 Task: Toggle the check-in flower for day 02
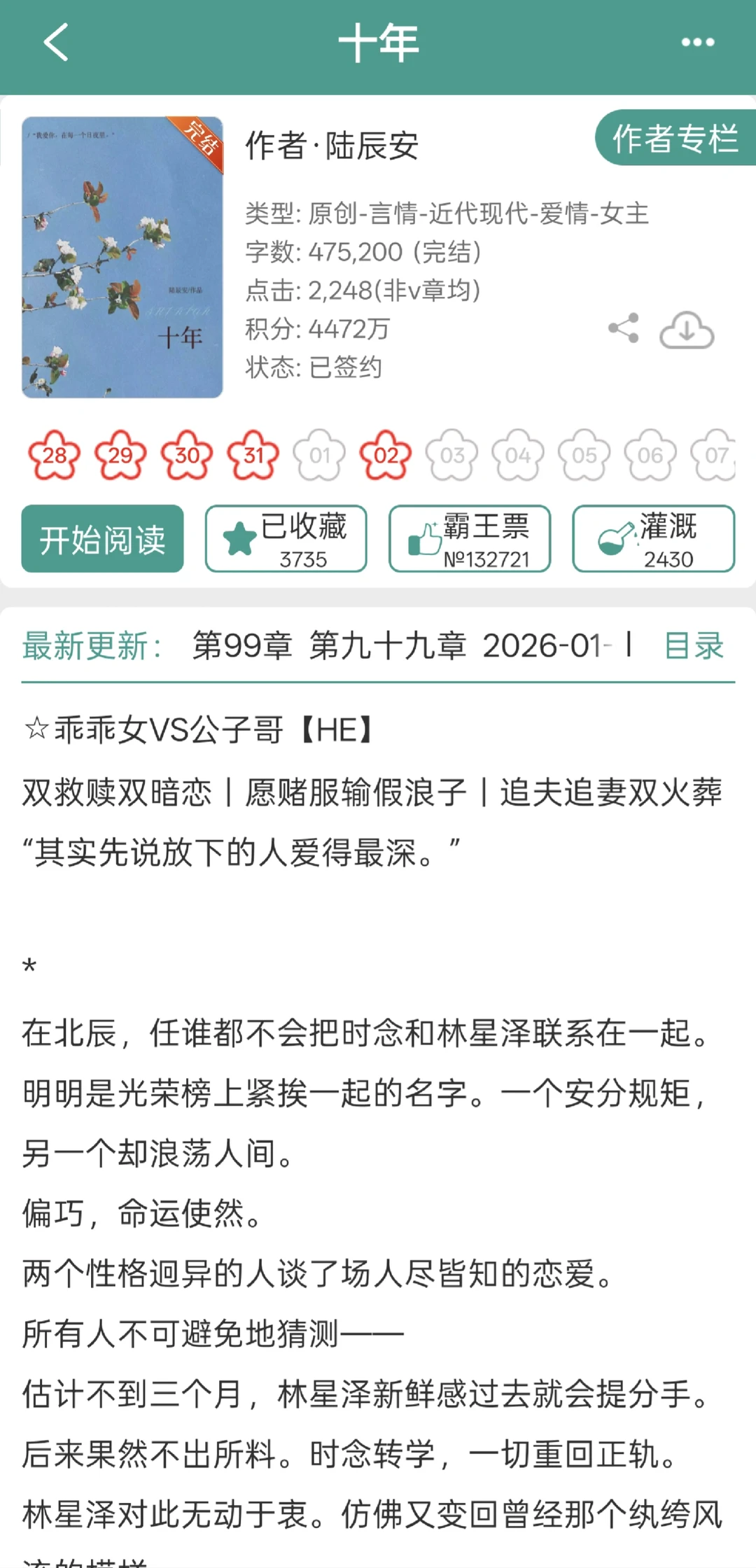click(x=386, y=456)
